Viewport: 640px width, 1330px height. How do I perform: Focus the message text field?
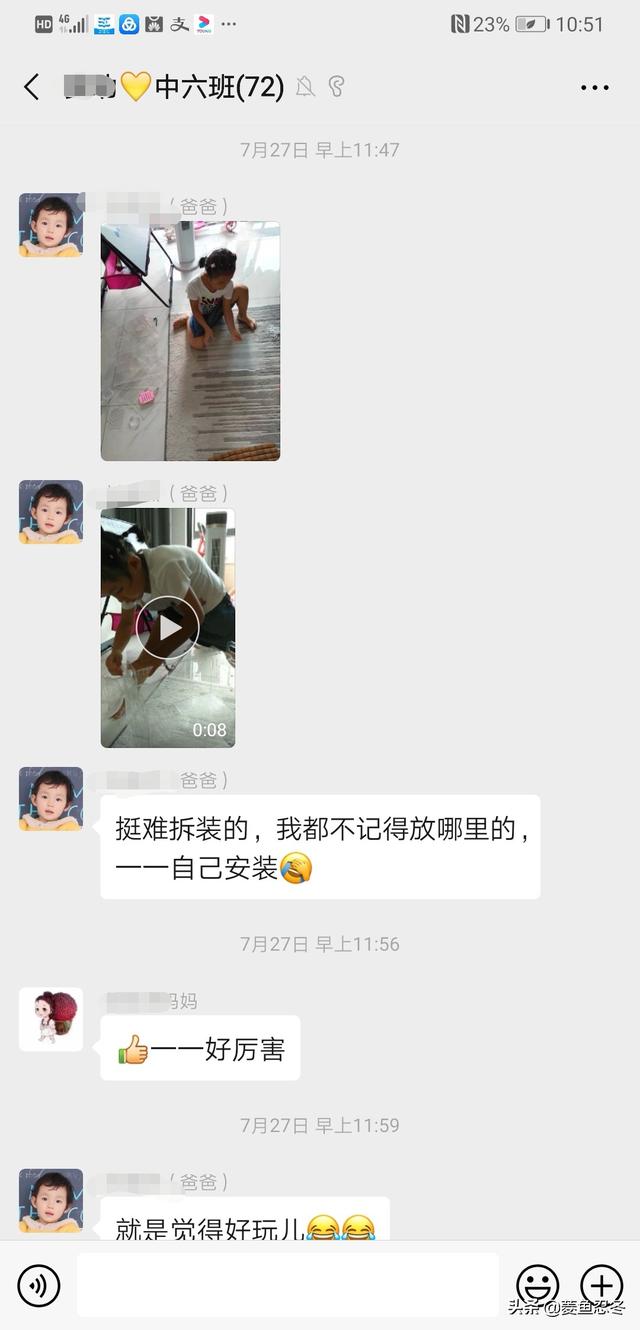pos(288,1285)
